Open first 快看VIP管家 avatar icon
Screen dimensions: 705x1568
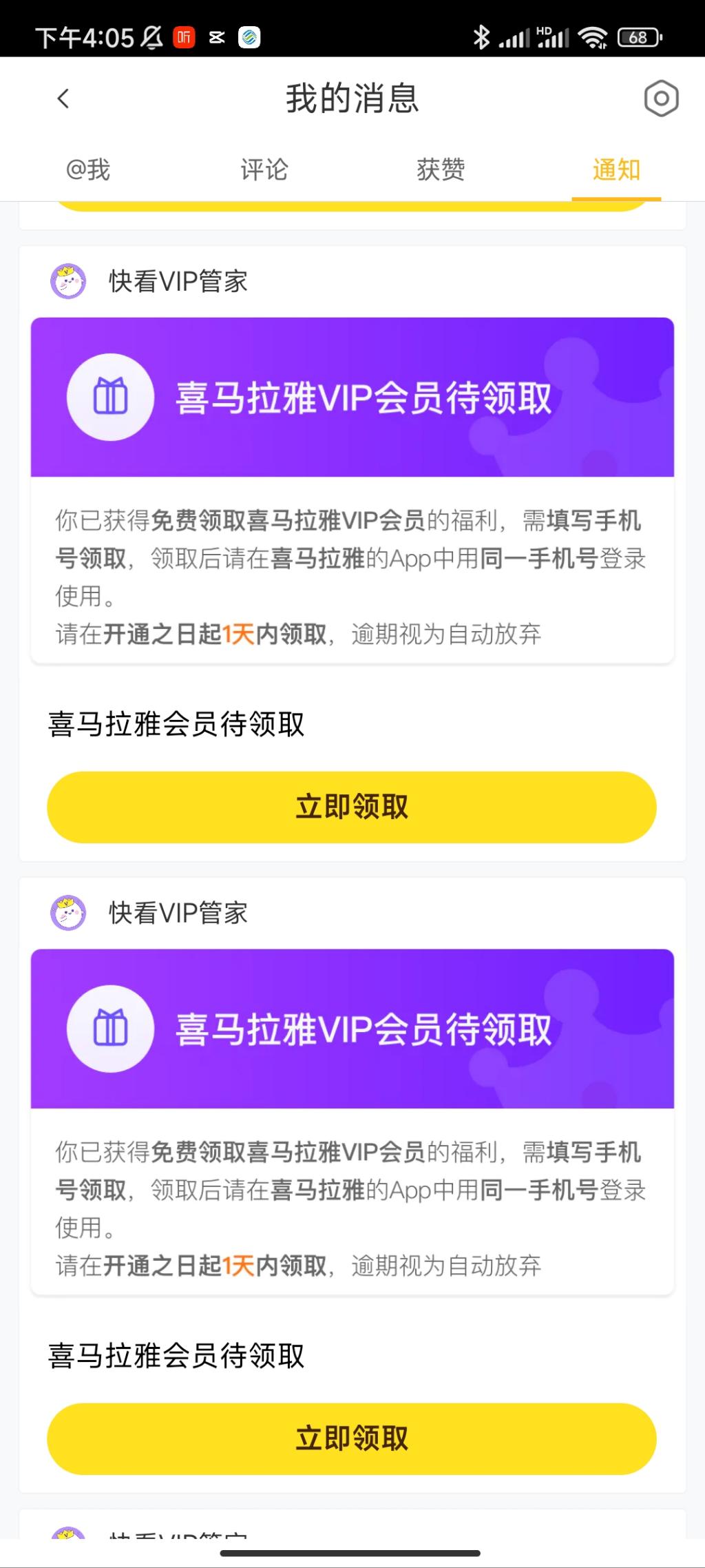pyautogui.click(x=67, y=280)
